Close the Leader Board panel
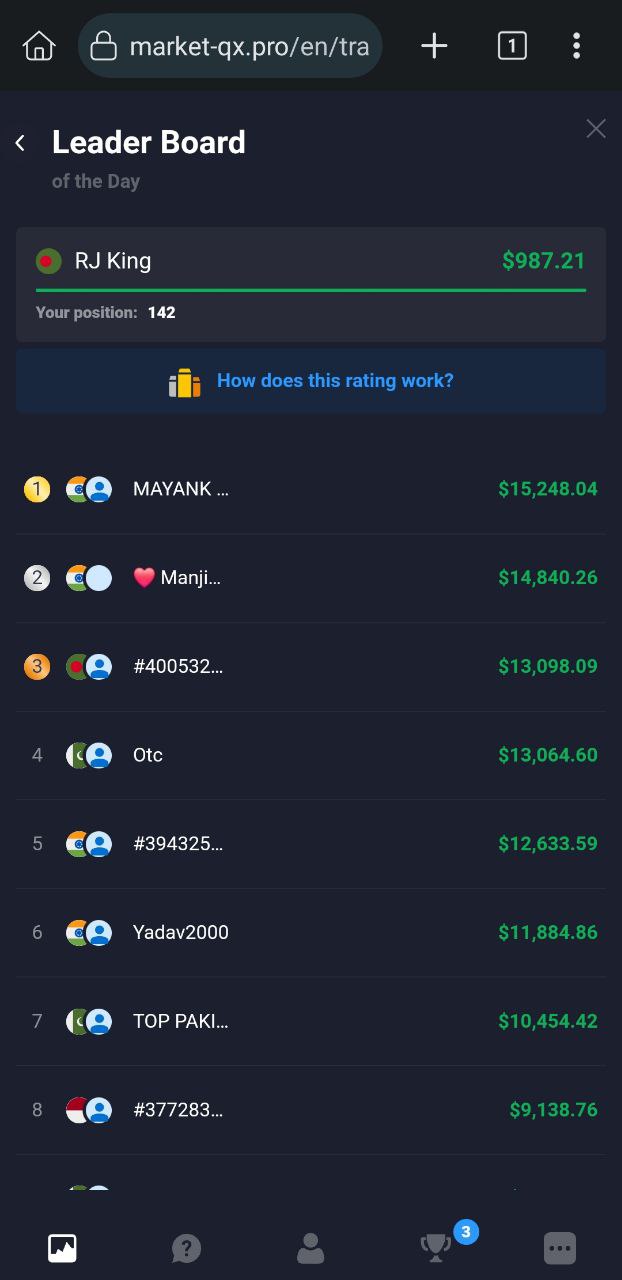 click(596, 128)
